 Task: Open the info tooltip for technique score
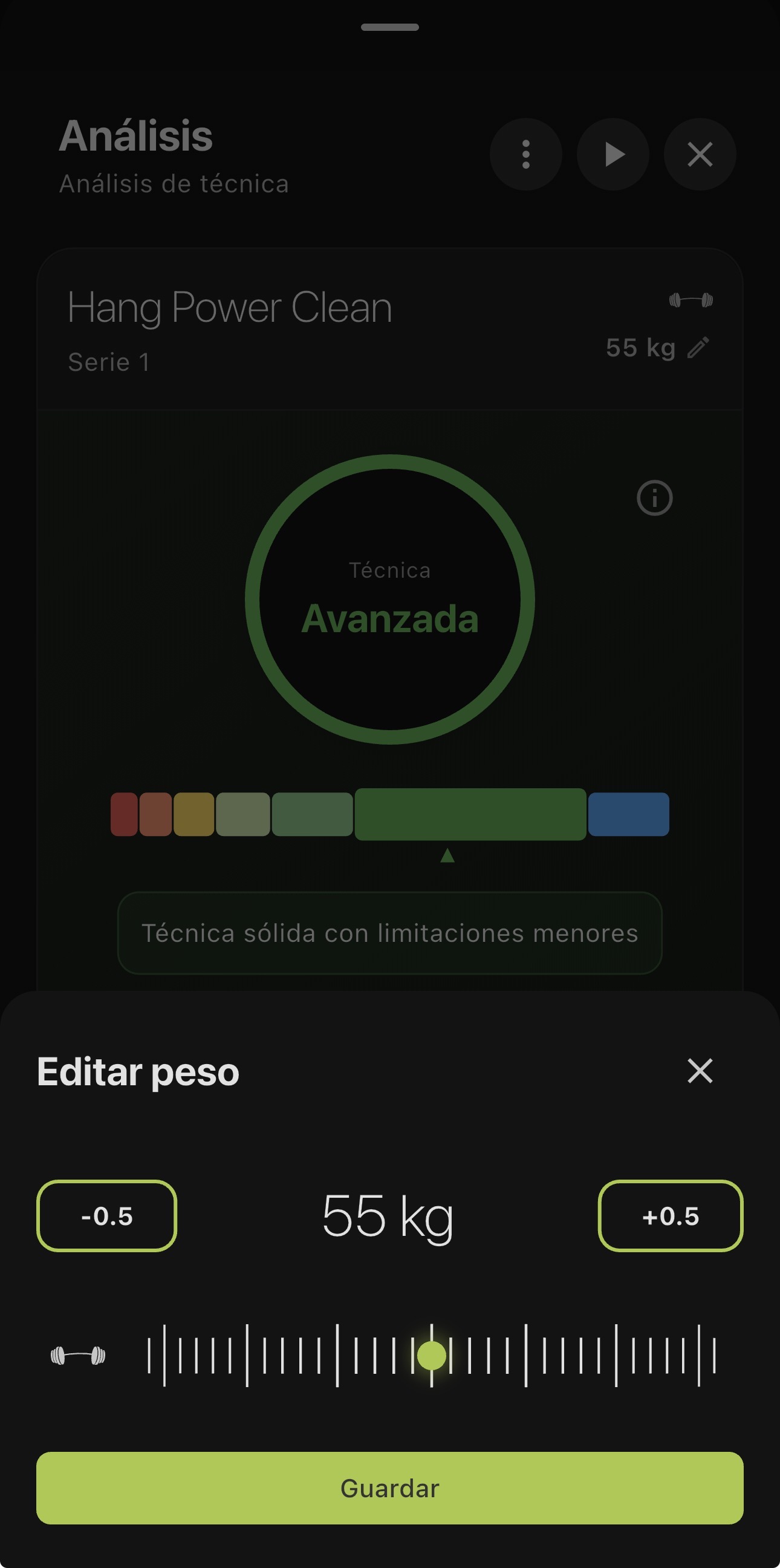(654, 498)
